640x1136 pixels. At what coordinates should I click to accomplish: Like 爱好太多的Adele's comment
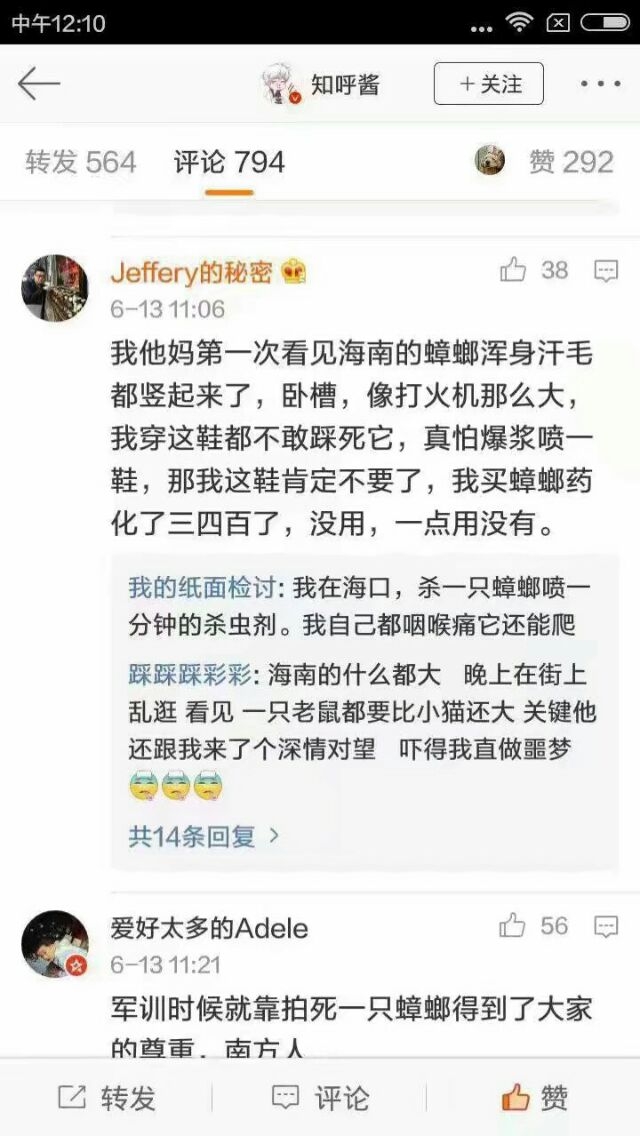click(x=533, y=926)
